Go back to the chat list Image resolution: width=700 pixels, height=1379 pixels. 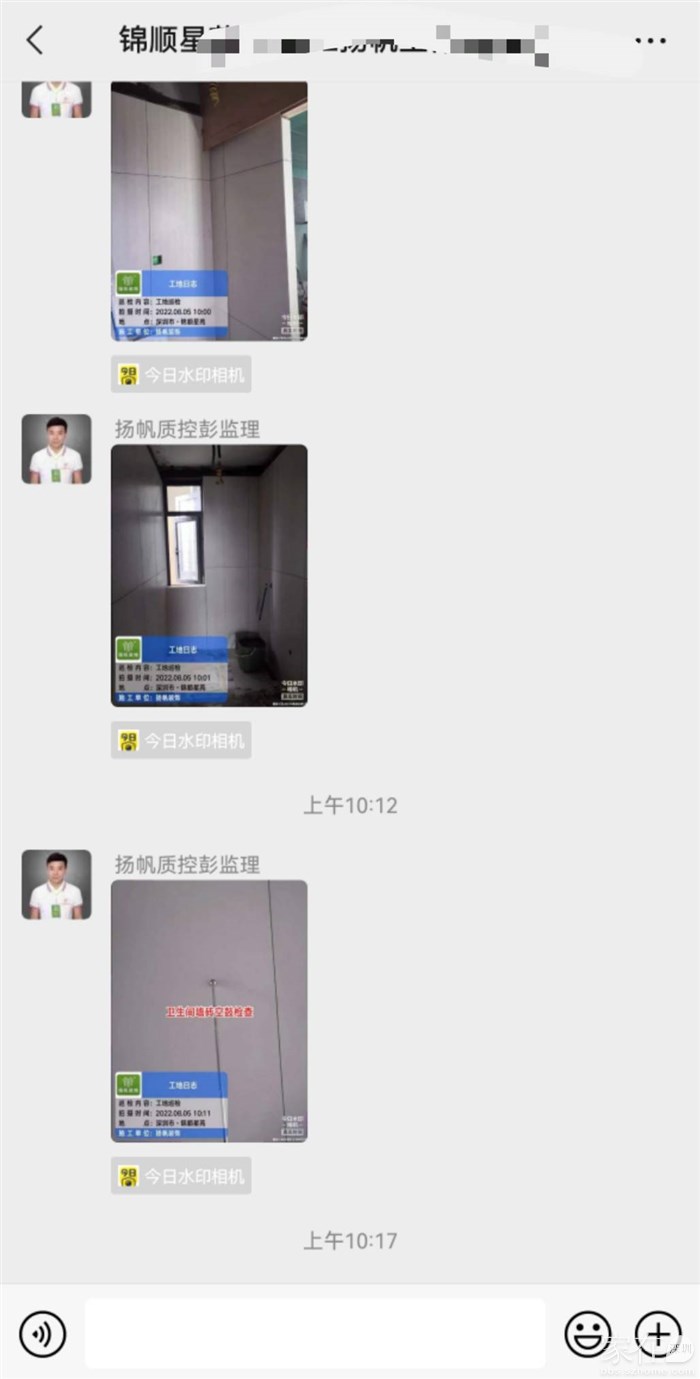[x=35, y=40]
